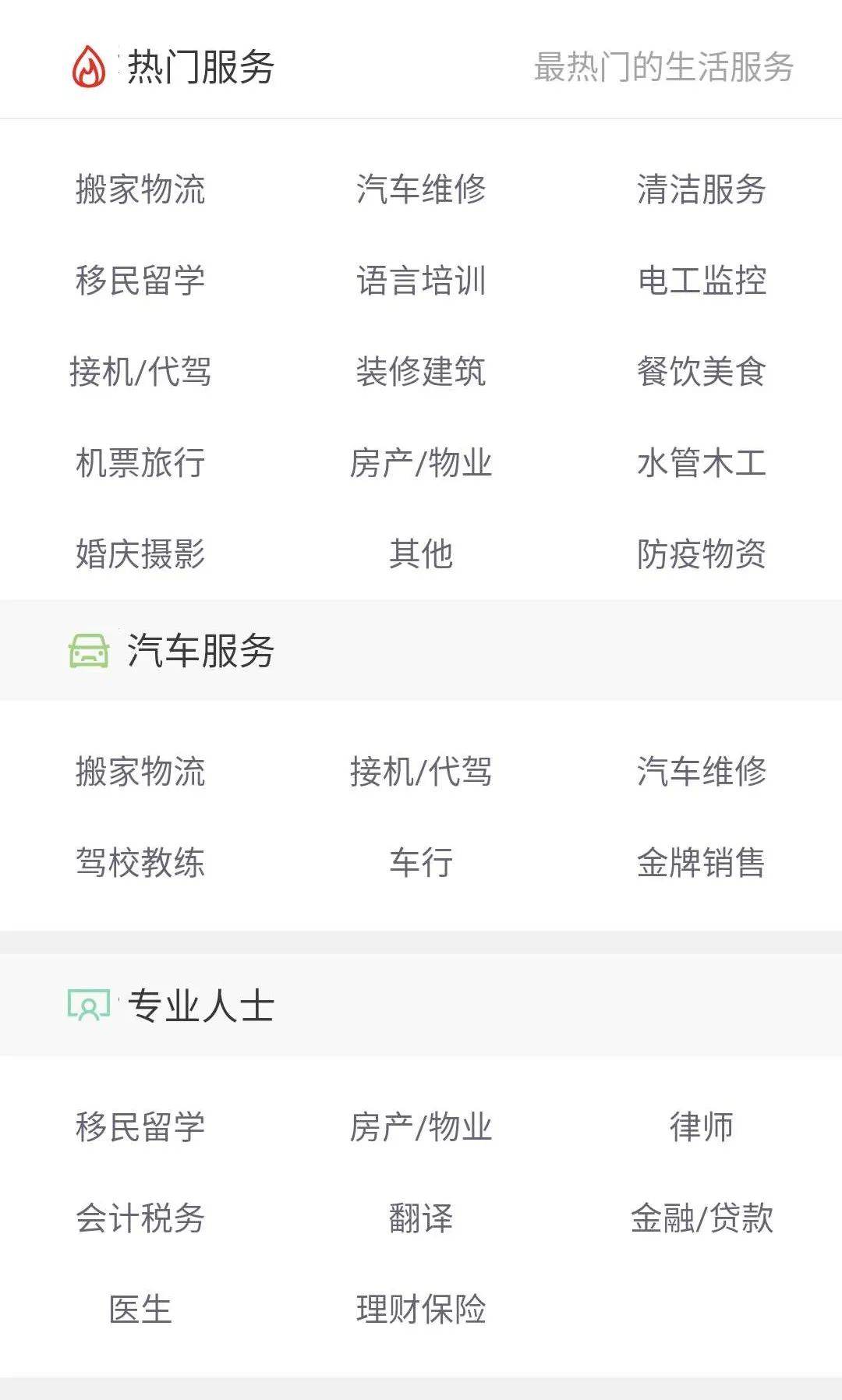This screenshot has width=842, height=1400.
Task: Open 餐饮美食 listings
Action: tap(702, 372)
